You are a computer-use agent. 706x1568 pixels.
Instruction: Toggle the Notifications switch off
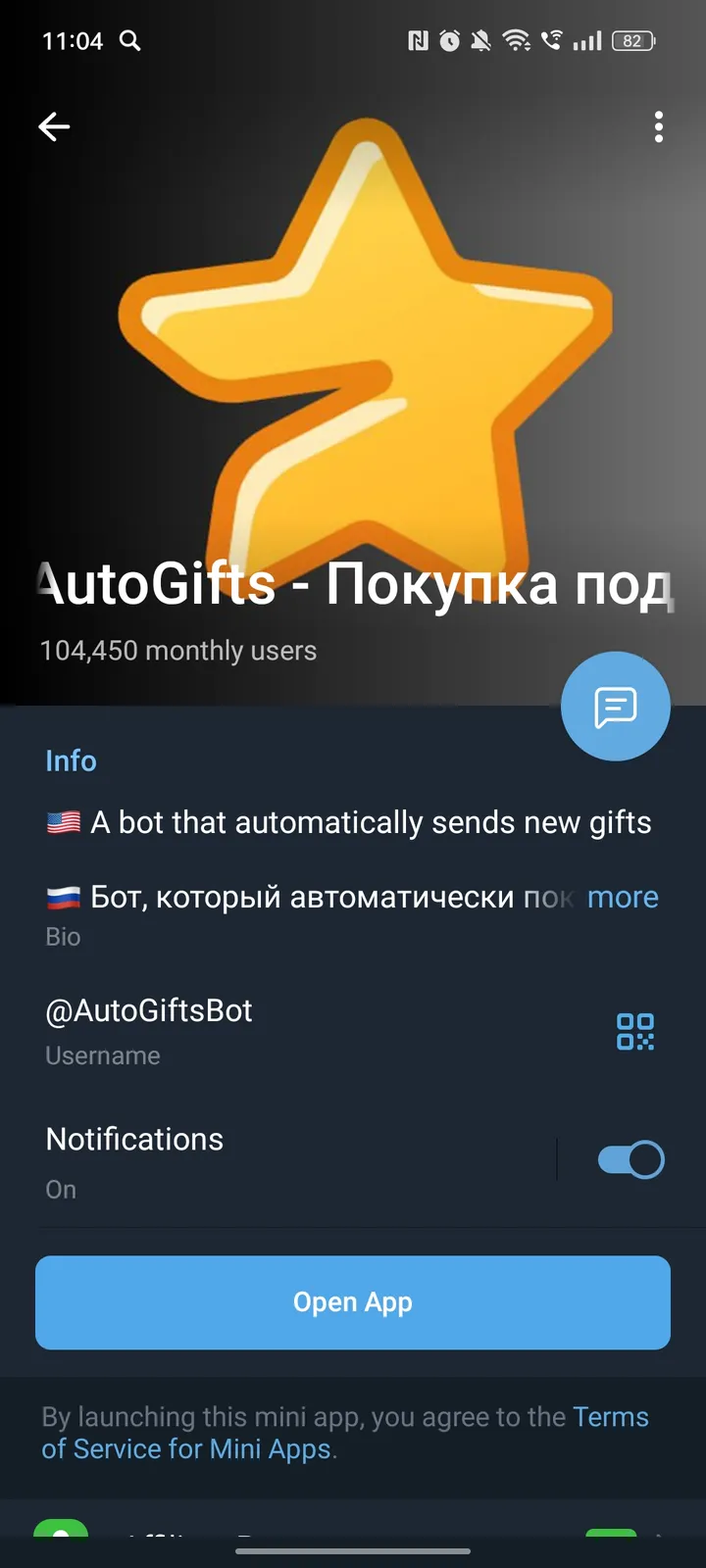coord(629,1158)
